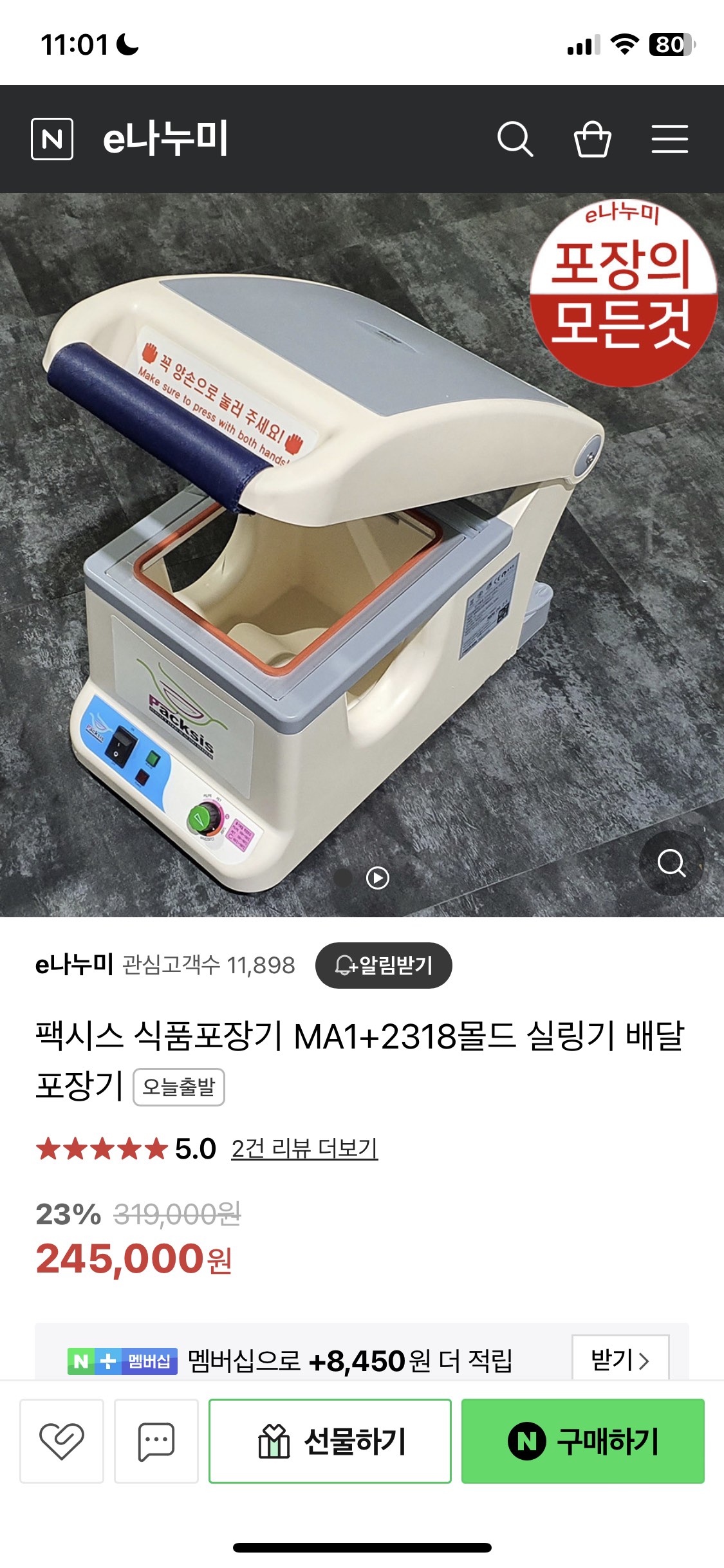Buy now with 구매하기
Screen dimensions: 724x1568
tap(582, 1441)
